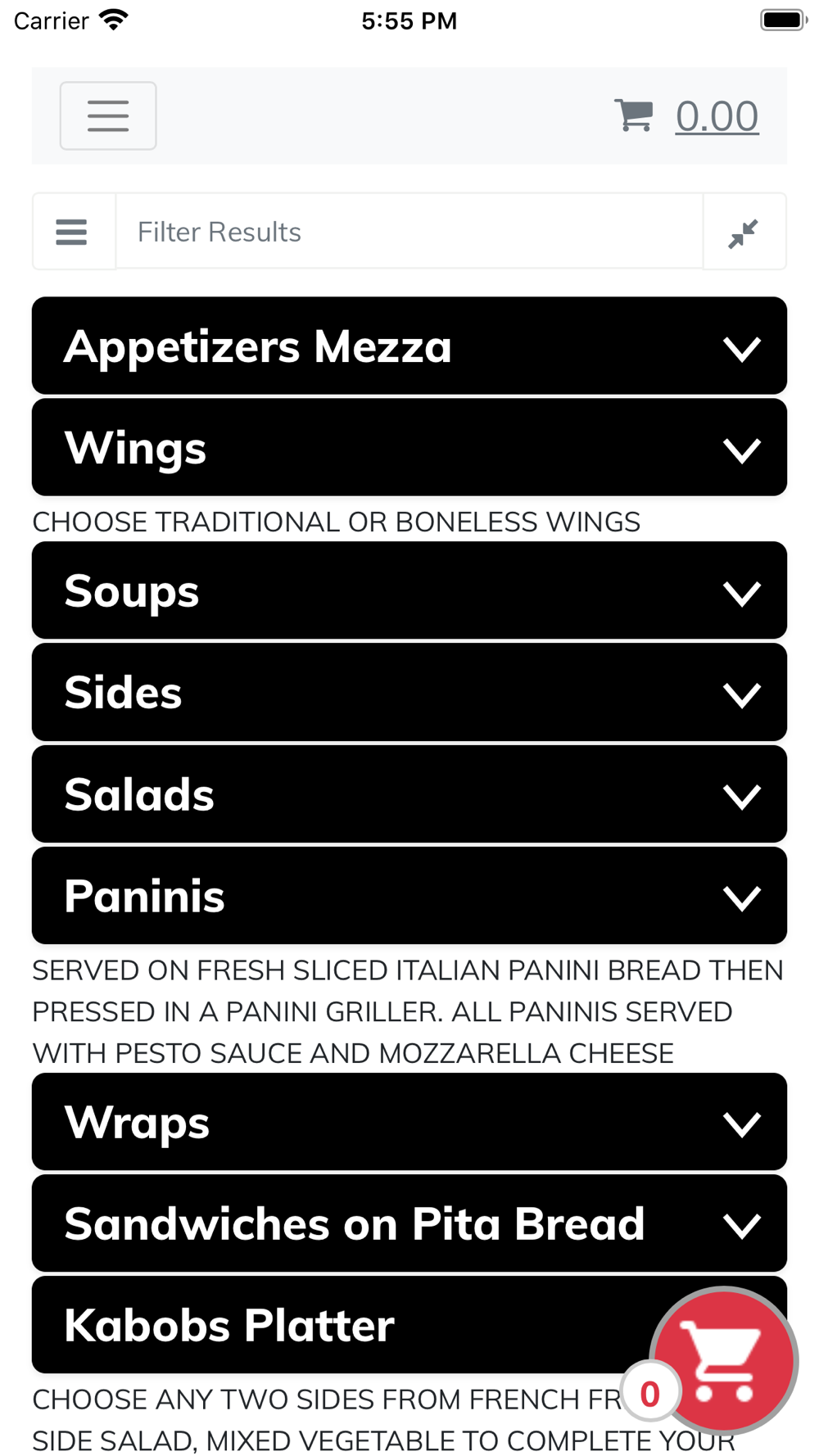This screenshot has height=1456, width=819.
Task: Tap the category list icon beside filter
Action: [x=72, y=232]
